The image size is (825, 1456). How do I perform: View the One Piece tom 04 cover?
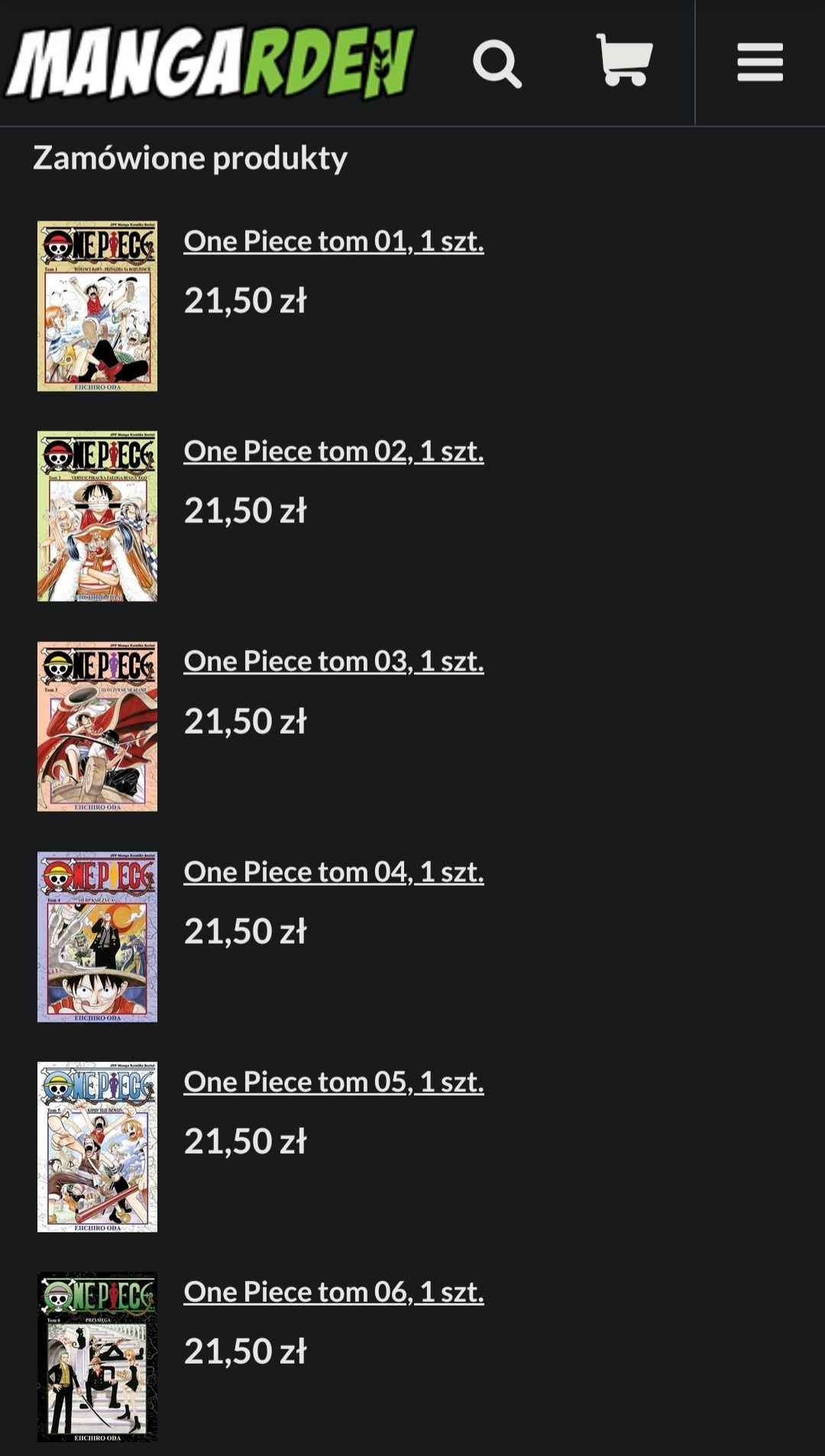pos(97,937)
